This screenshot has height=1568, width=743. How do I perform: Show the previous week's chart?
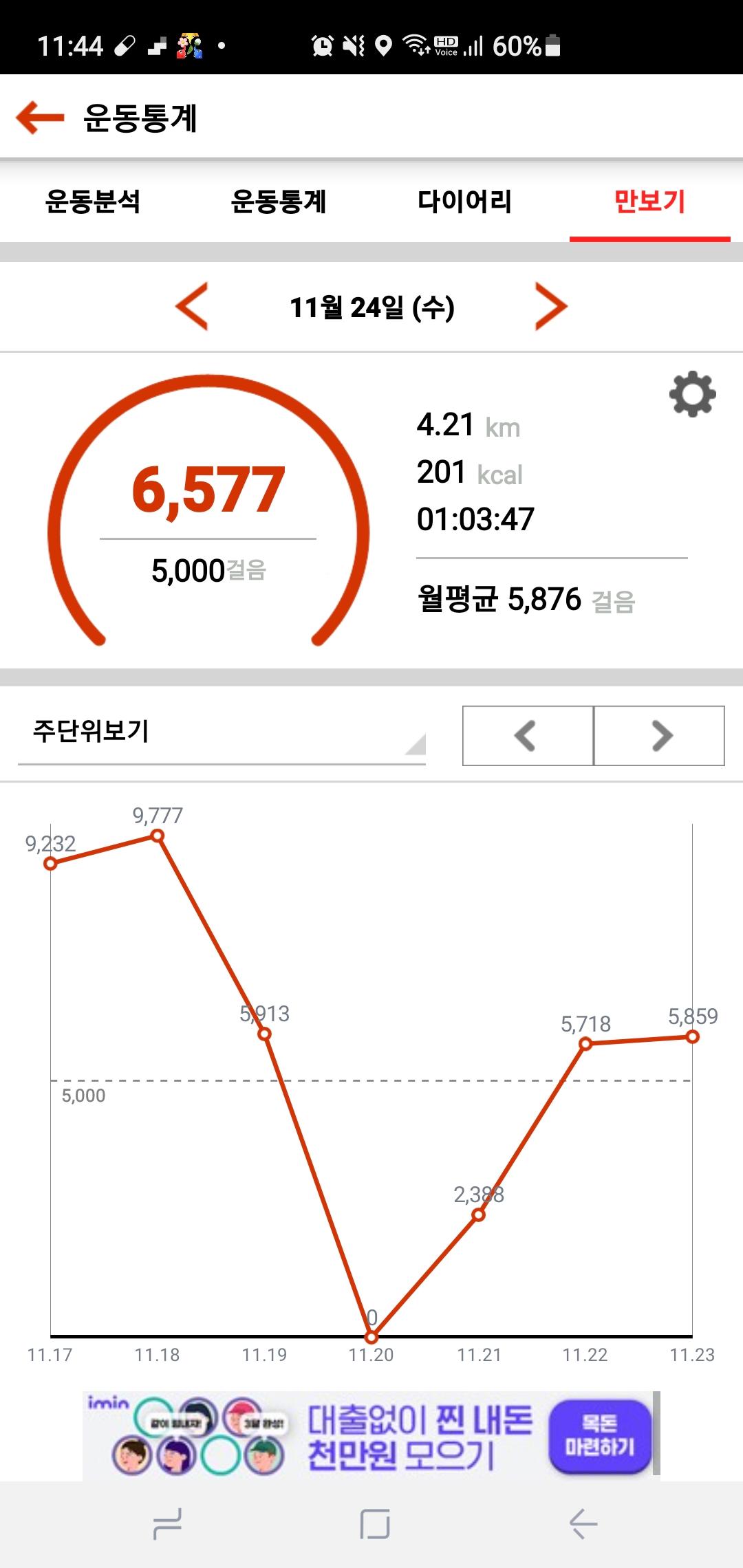527,736
